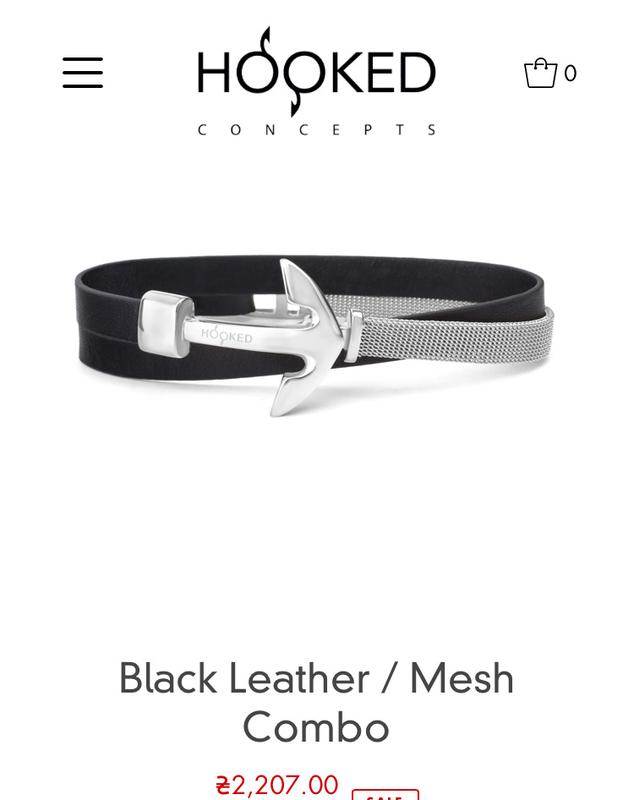Tap the Hooked Concepts logo to go home
Viewport: 634px width, 800px height.
click(x=316, y=80)
